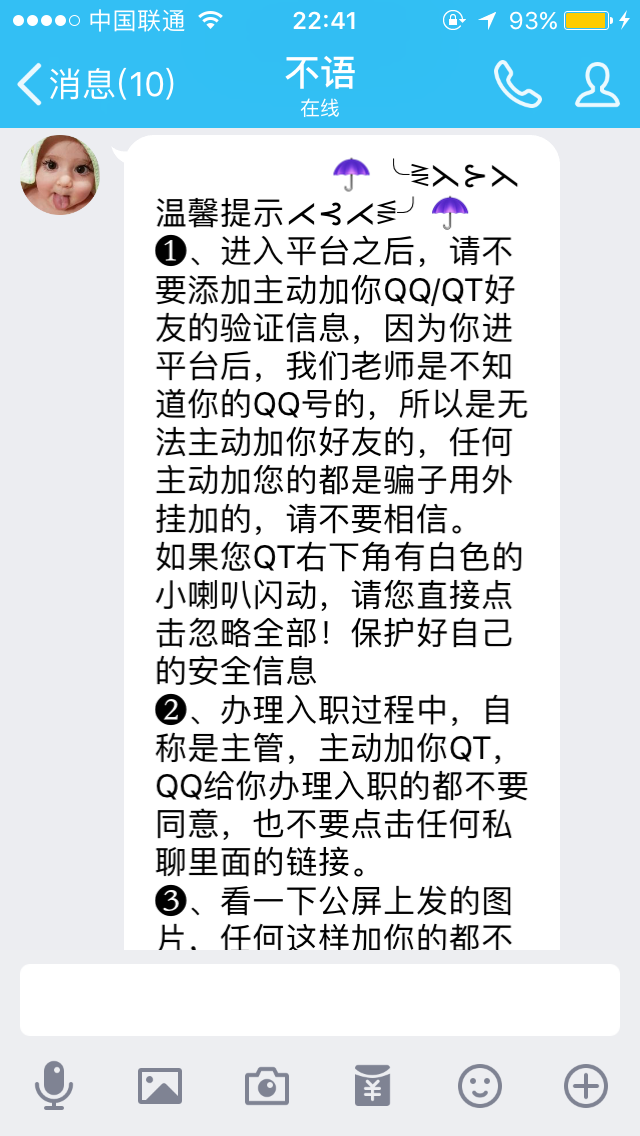Focus the message text input box
This screenshot has height=1136, width=640.
pyautogui.click(x=320, y=999)
